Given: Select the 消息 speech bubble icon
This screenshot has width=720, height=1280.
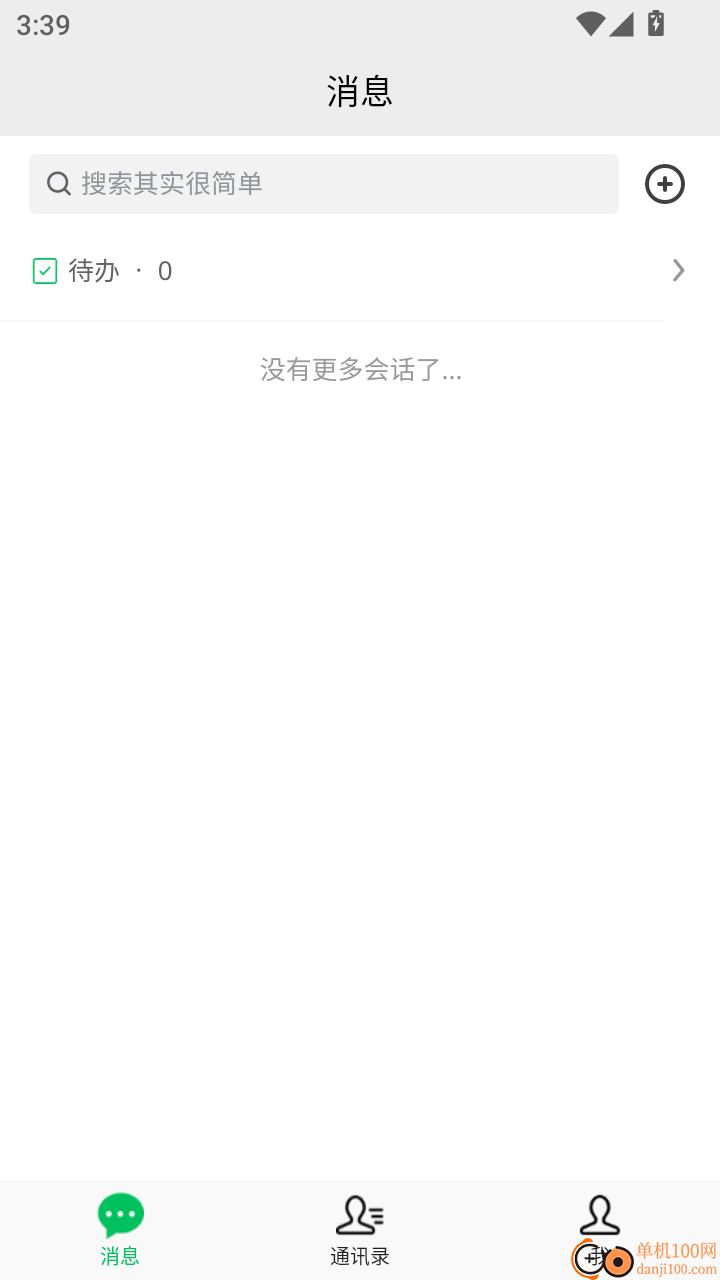Looking at the screenshot, I should tap(120, 1213).
